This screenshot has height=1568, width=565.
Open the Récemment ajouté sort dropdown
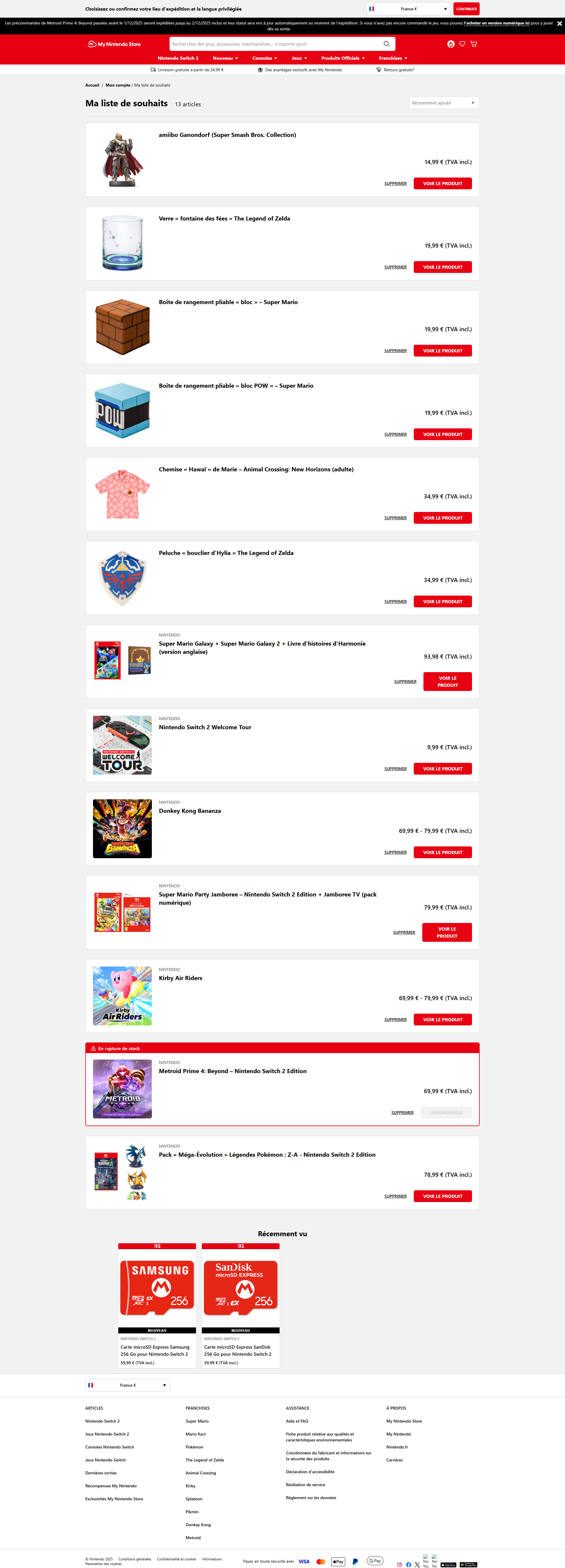(x=444, y=103)
